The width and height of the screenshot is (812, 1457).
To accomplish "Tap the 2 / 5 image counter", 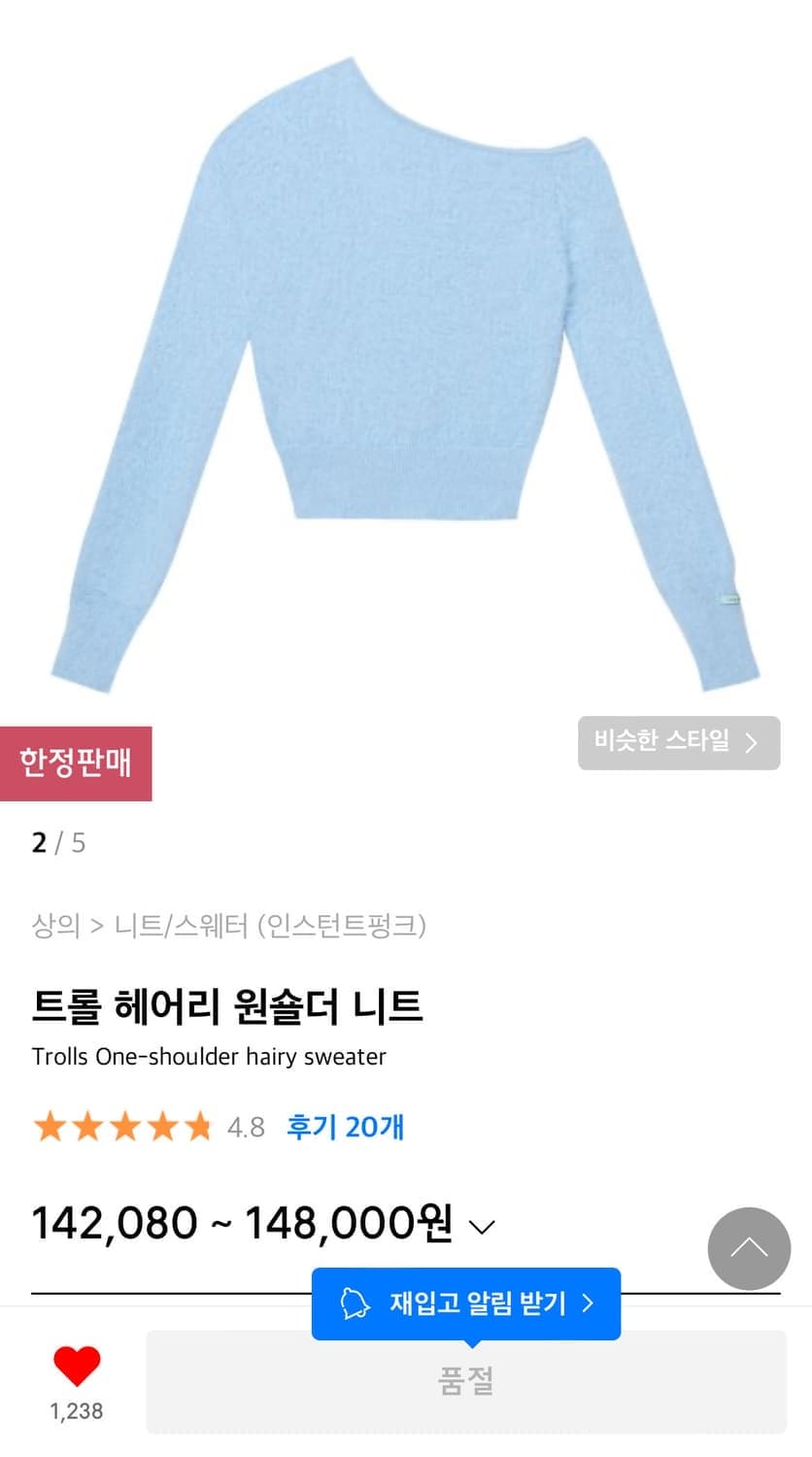I will pyautogui.click(x=57, y=843).
